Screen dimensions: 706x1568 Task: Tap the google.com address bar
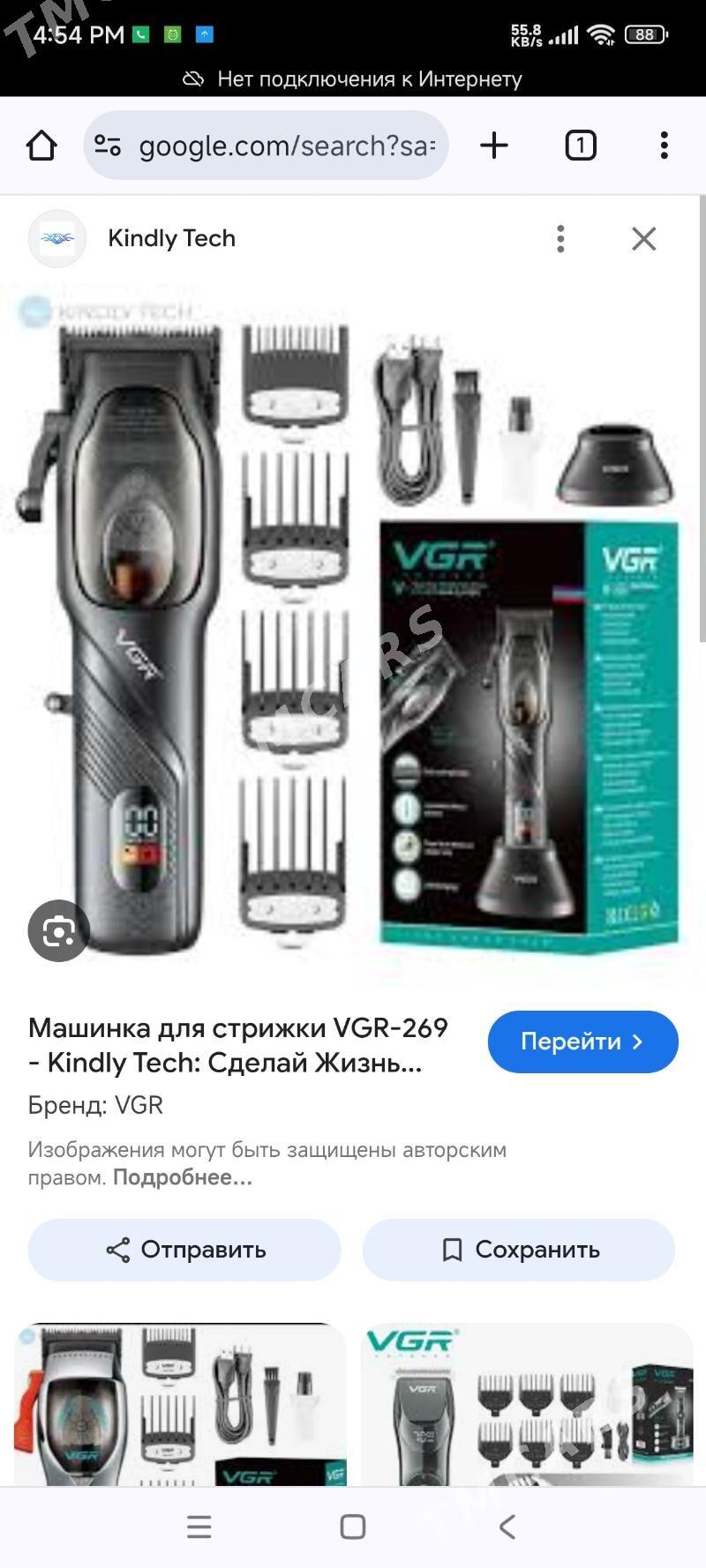point(267,146)
